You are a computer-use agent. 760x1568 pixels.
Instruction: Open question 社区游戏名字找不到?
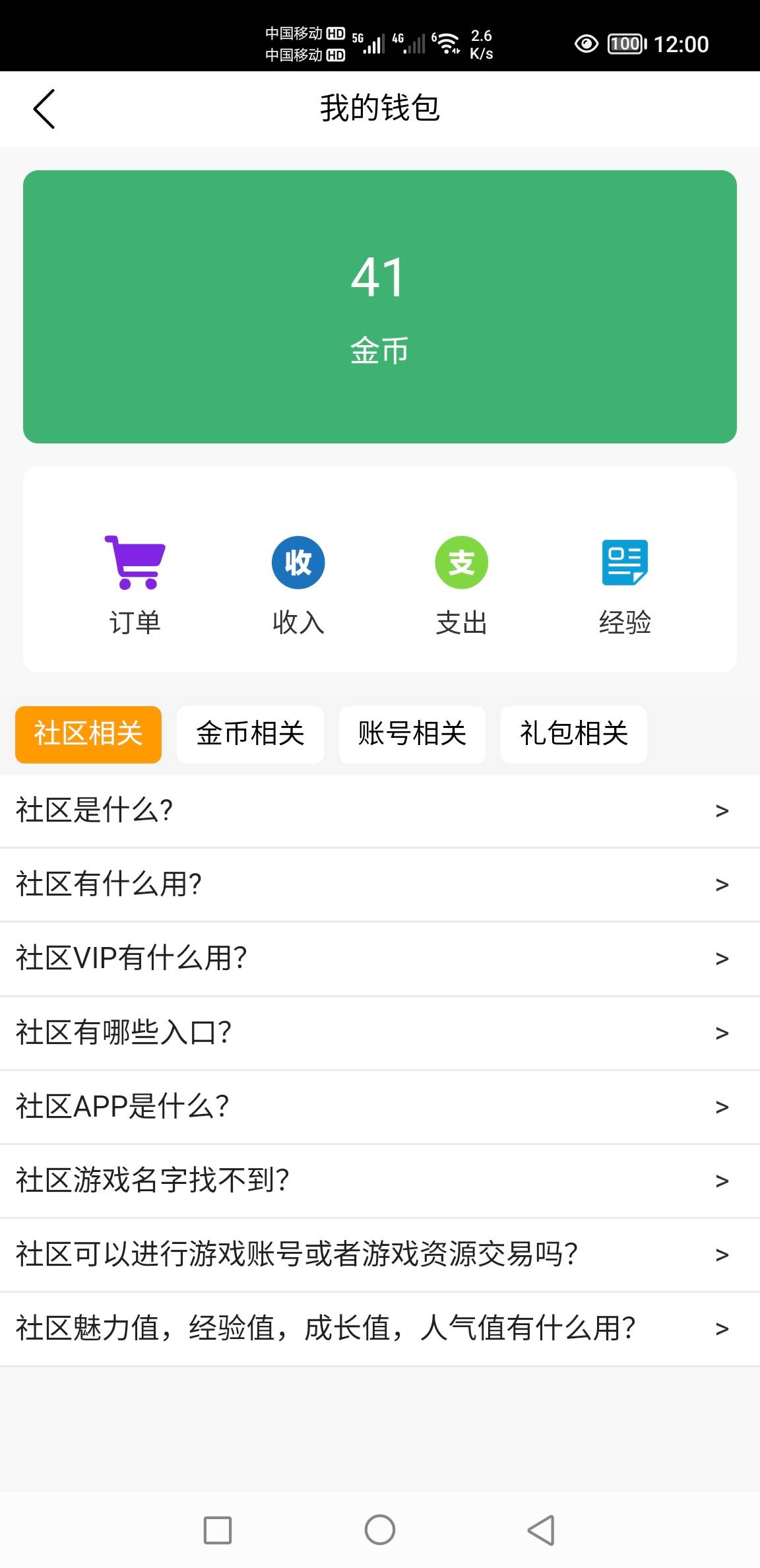(x=380, y=1181)
